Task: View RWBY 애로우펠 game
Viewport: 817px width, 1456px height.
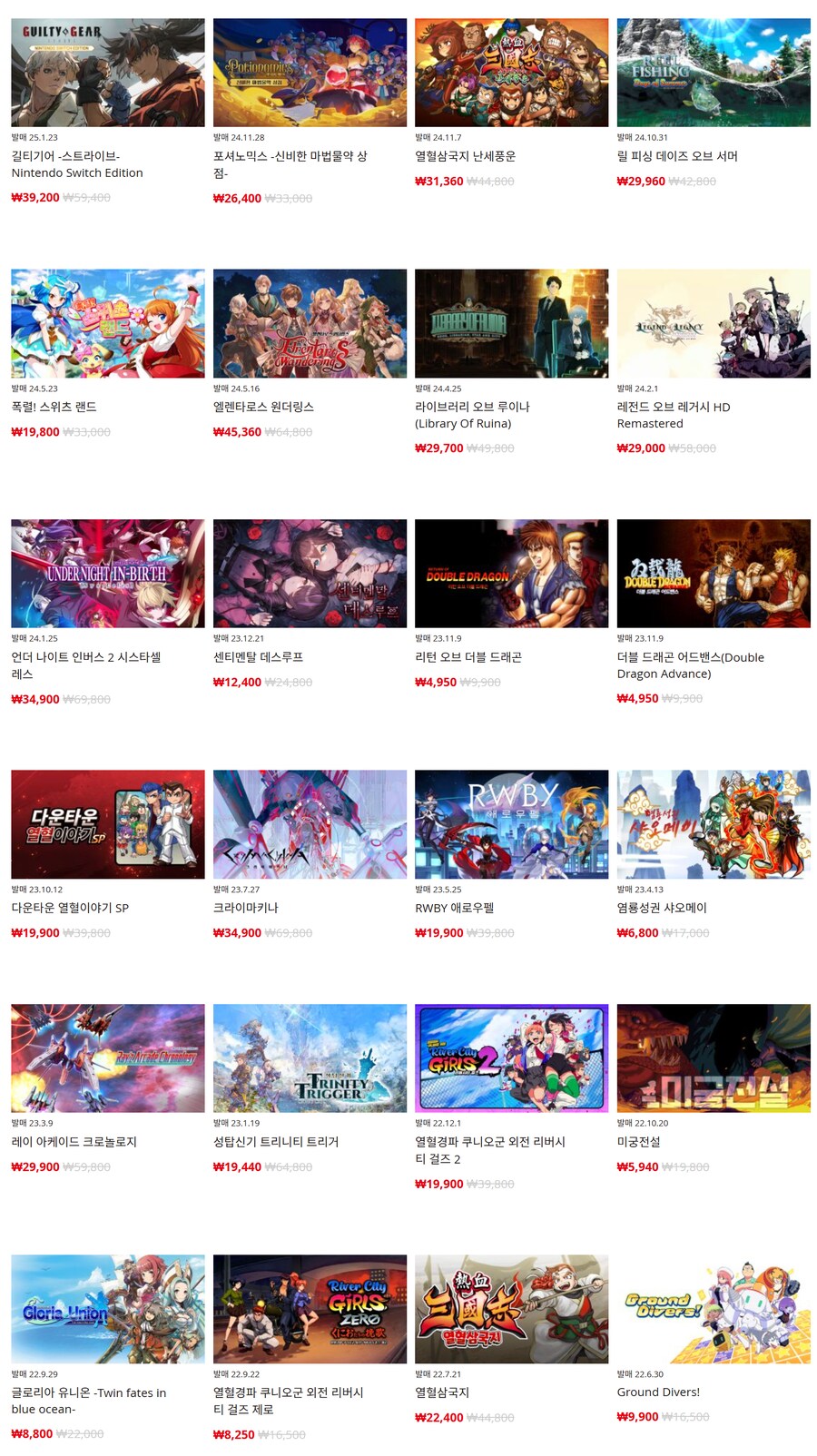Action: [x=511, y=824]
